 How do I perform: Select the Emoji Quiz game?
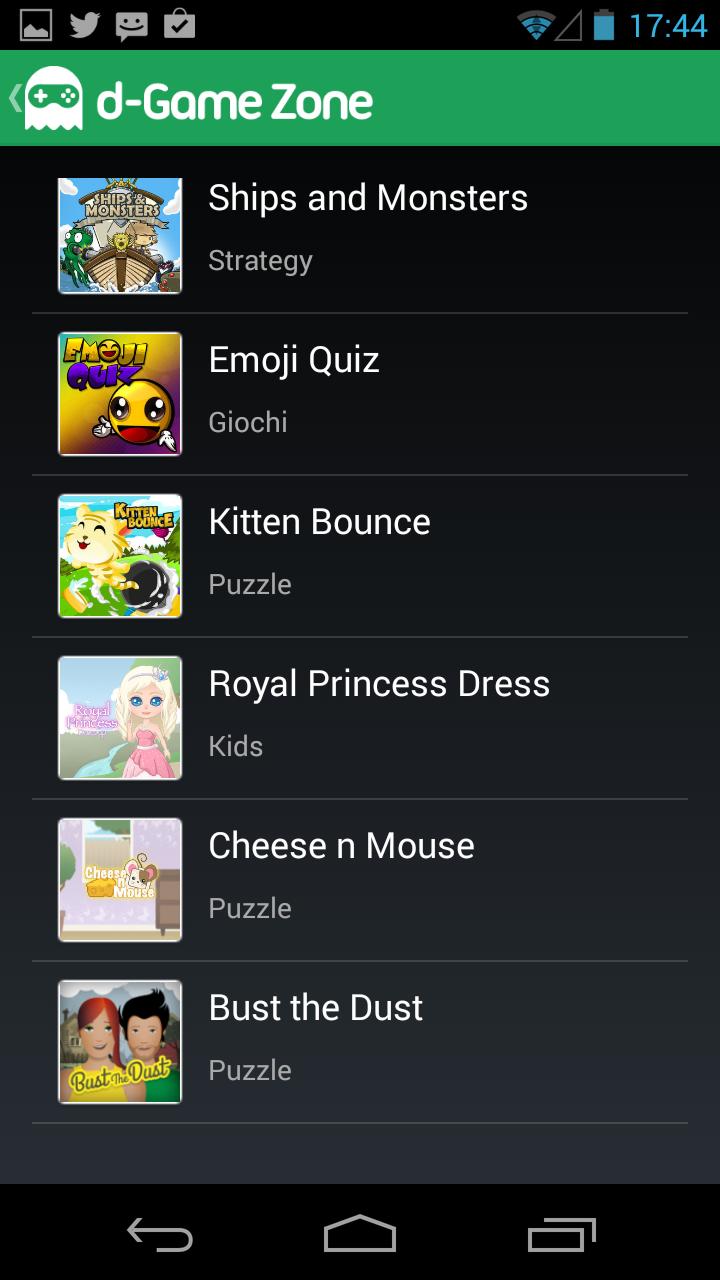[x=360, y=394]
